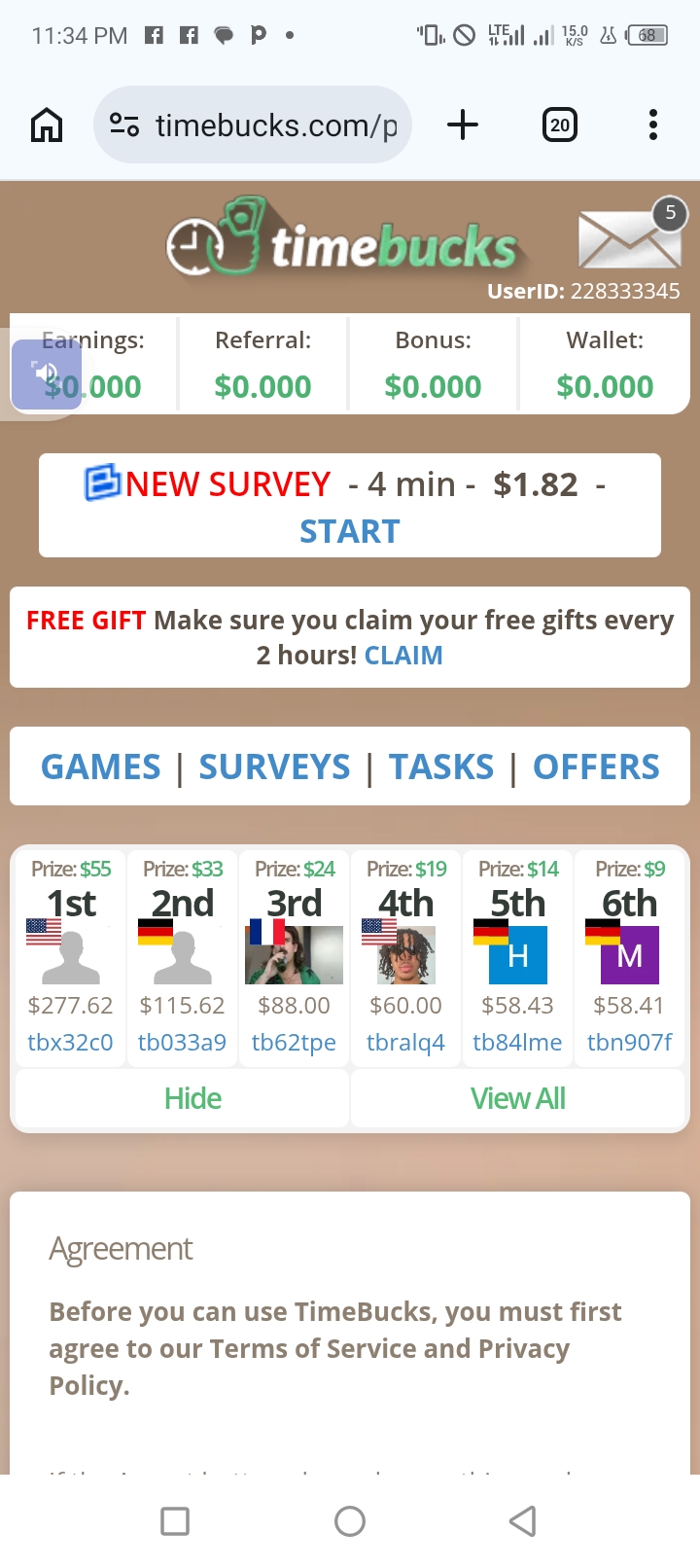Start the new $1.82 survey
This screenshot has height=1568, width=700.
pos(349,531)
